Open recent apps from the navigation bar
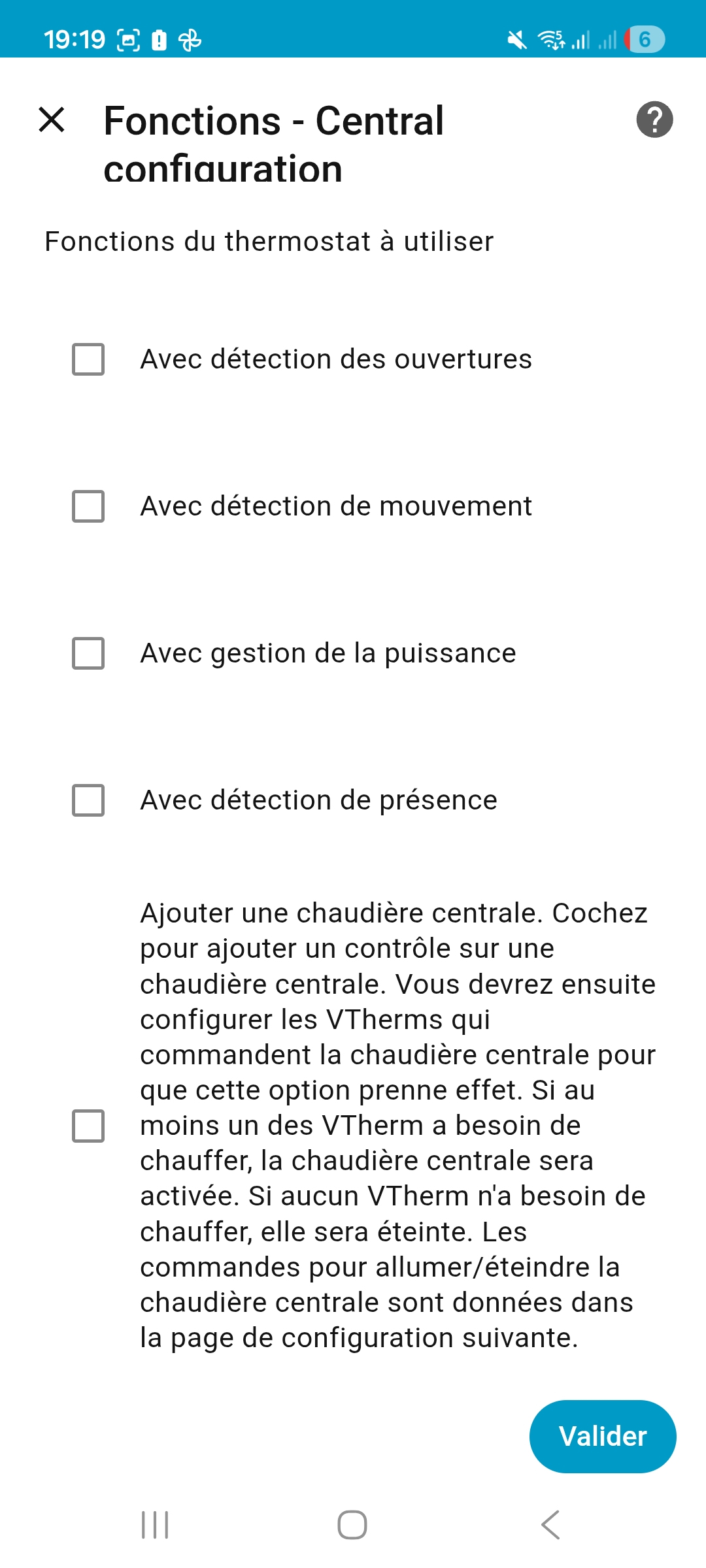Viewport: 706px width, 1568px height. (155, 1525)
